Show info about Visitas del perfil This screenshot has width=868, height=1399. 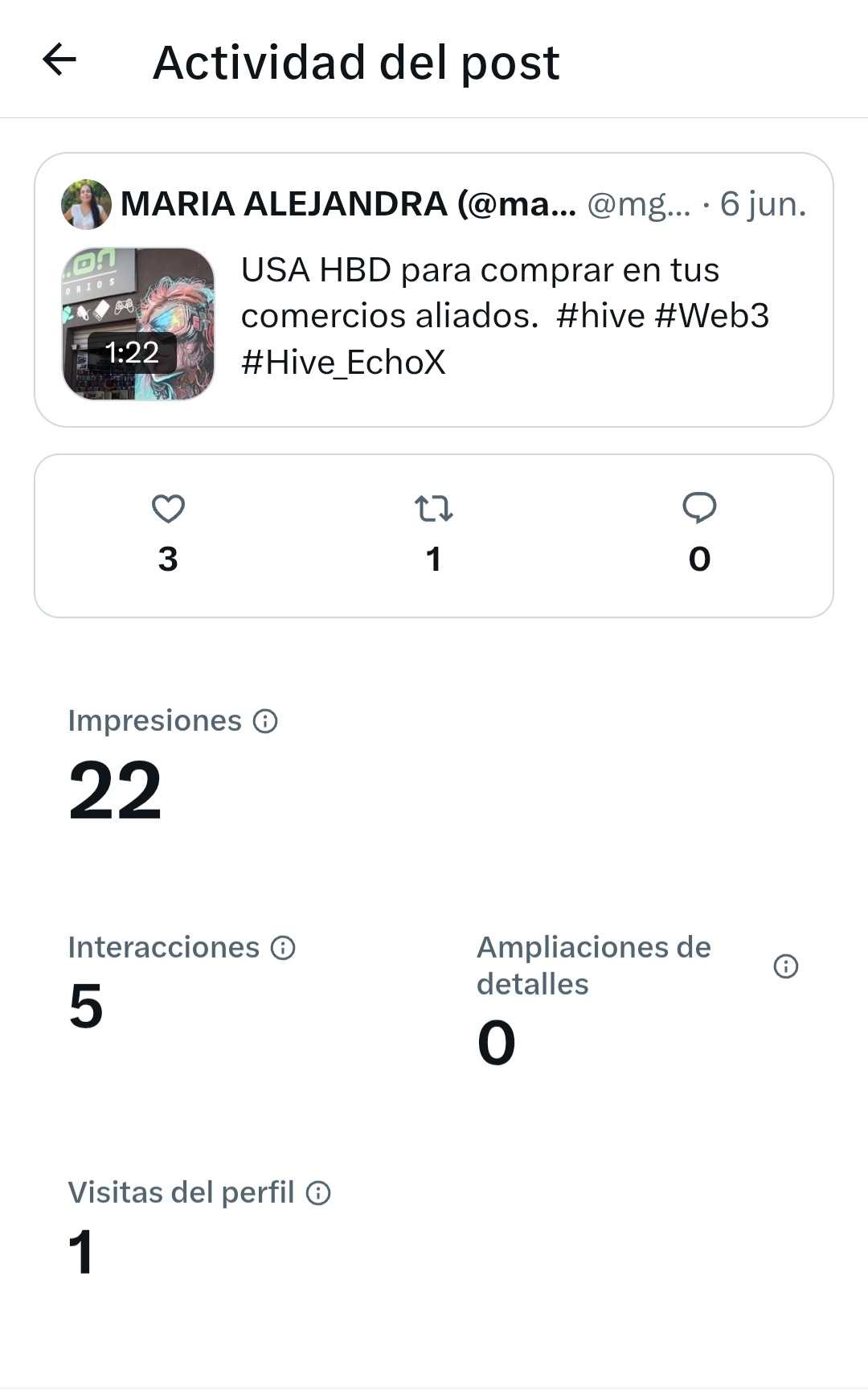(318, 1193)
